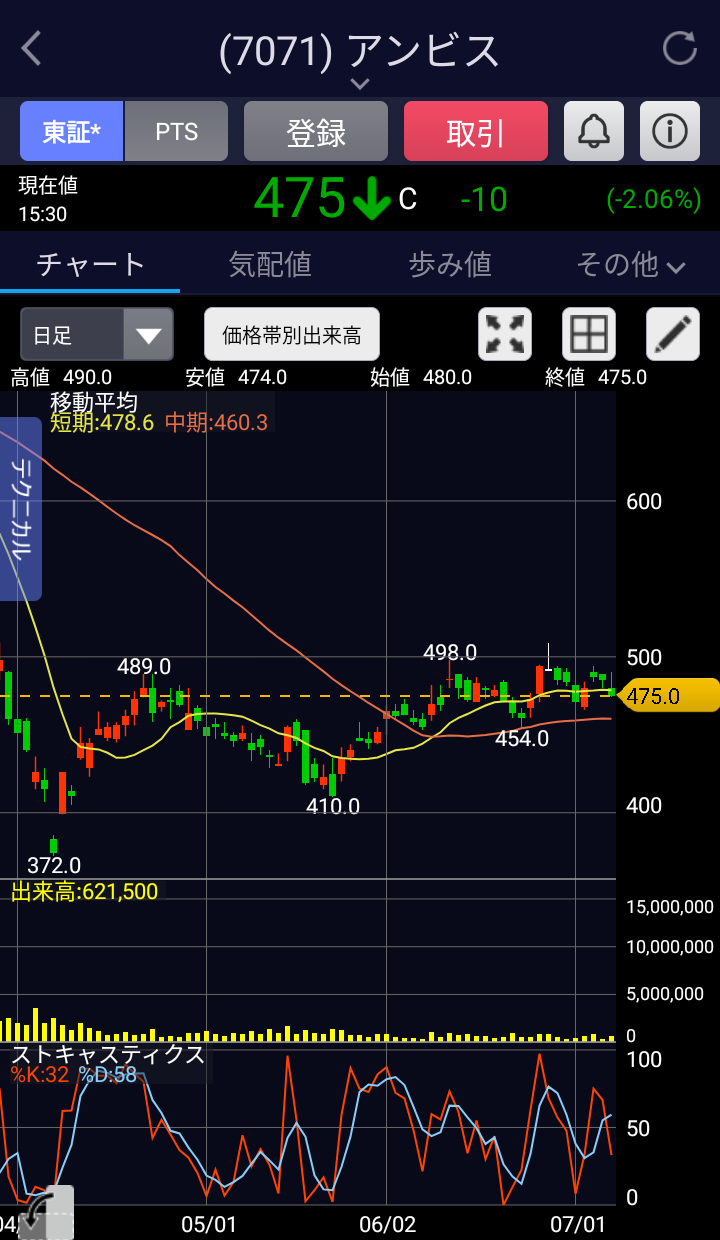Switch to the 気配値 tab

(270, 264)
